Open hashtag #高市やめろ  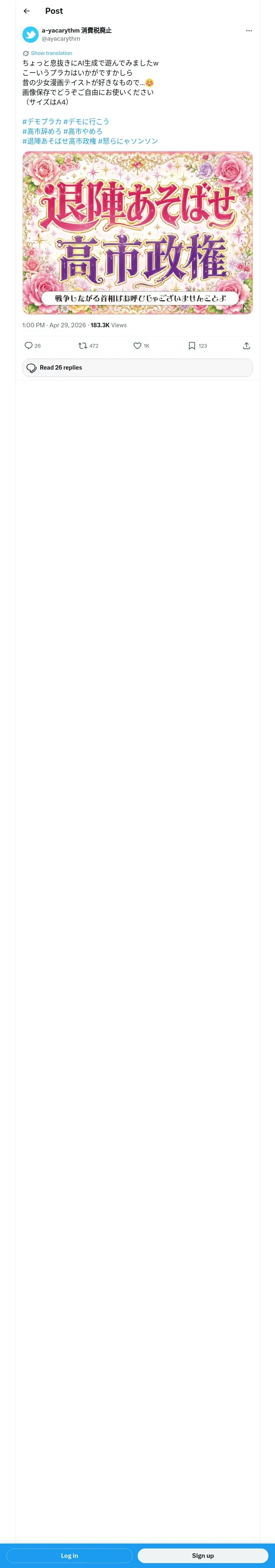coord(83,131)
